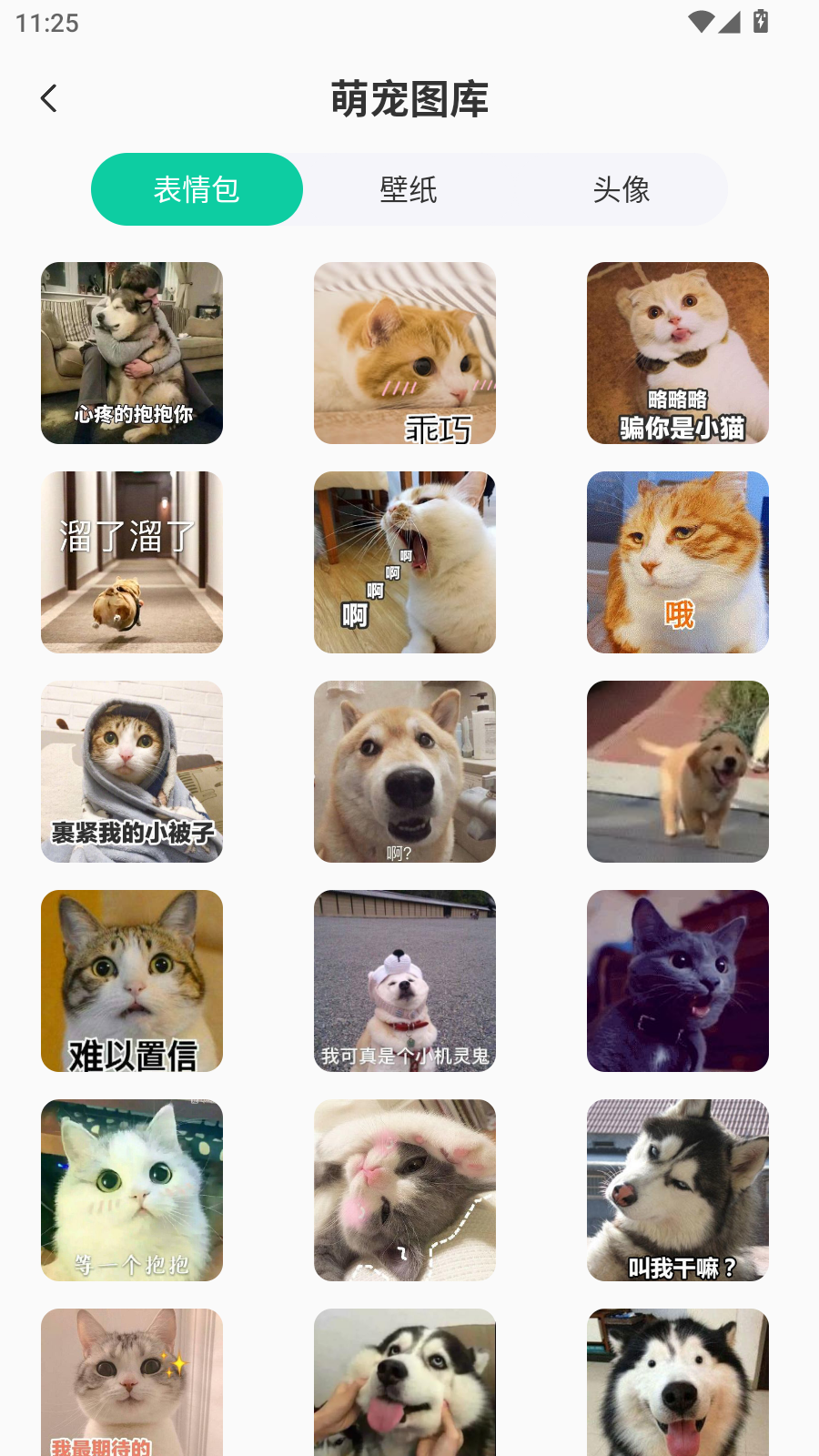Open the 我可真是个小机灵鬼 sticker

pyautogui.click(x=405, y=981)
